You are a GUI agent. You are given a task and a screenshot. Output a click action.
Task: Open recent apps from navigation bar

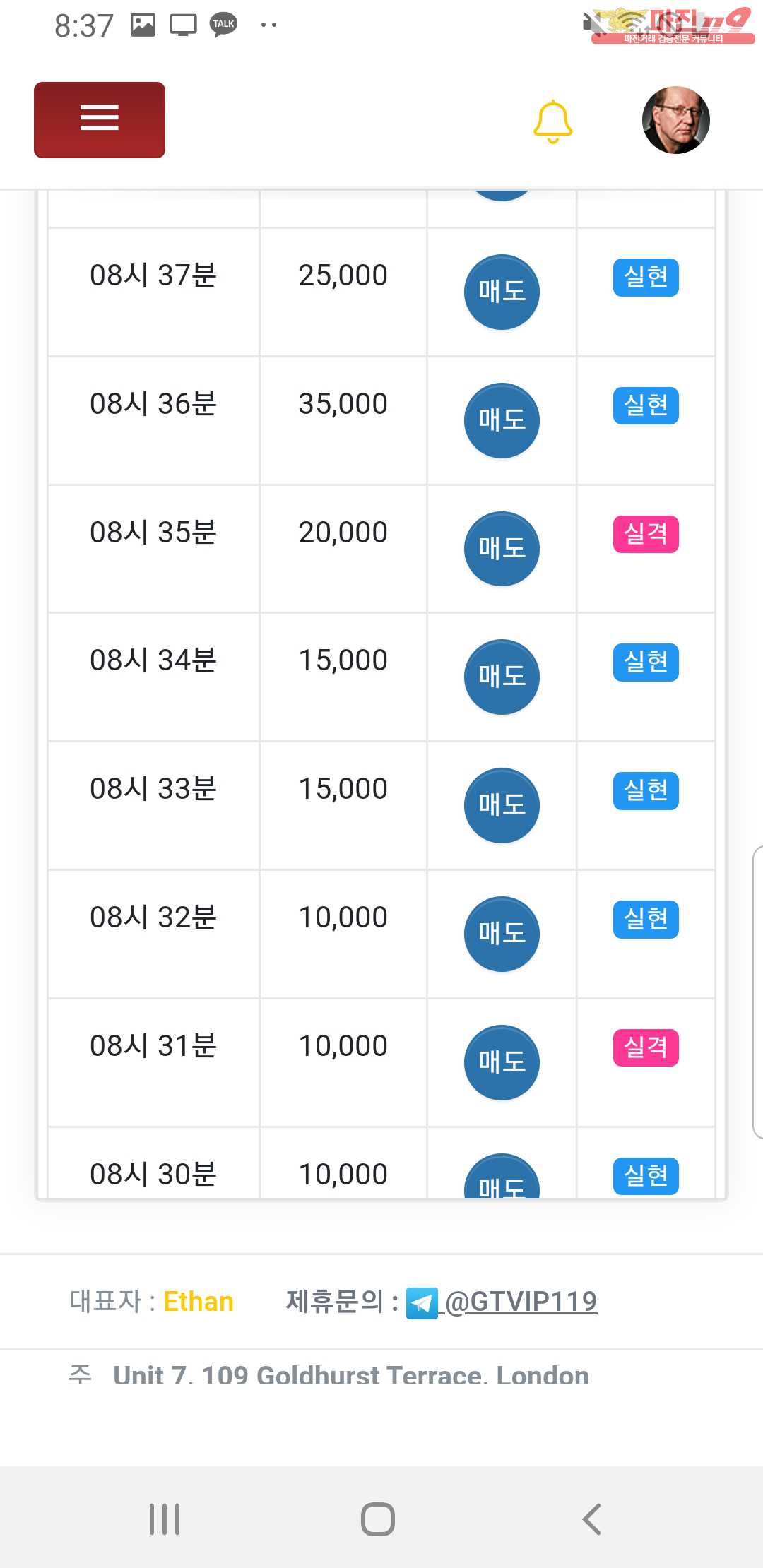click(165, 1519)
